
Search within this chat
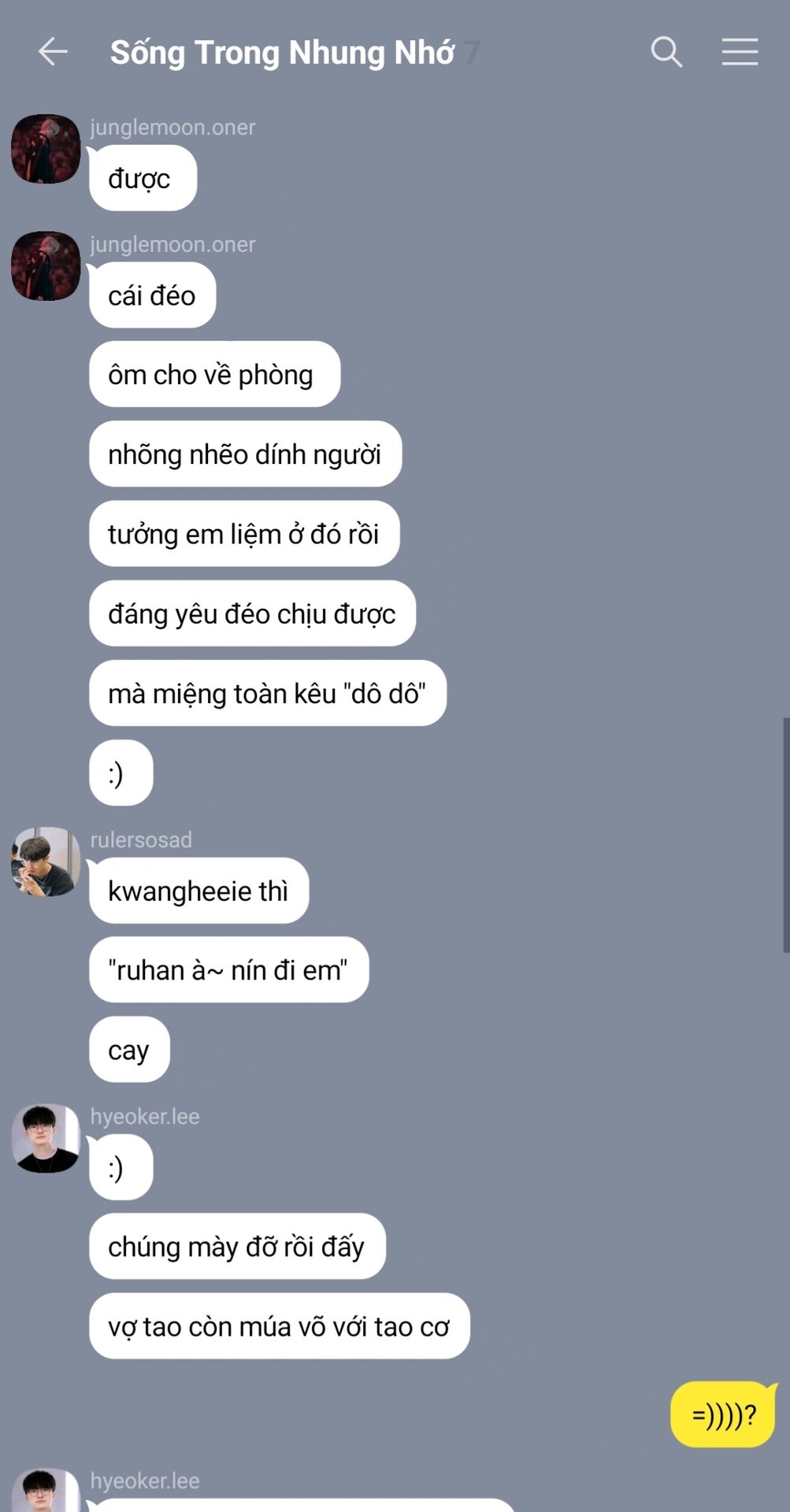click(666, 52)
